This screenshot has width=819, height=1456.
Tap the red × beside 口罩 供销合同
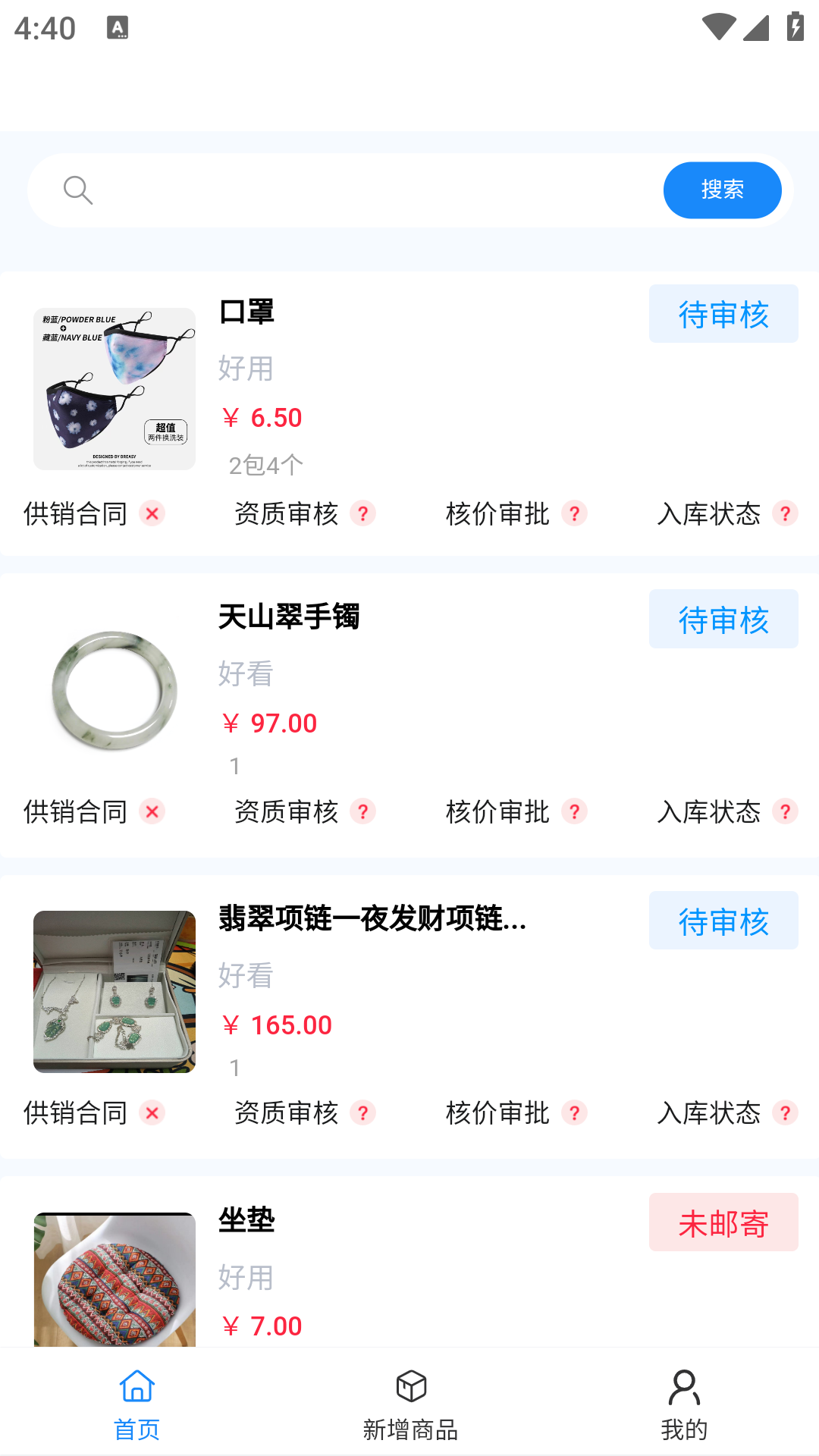153,513
